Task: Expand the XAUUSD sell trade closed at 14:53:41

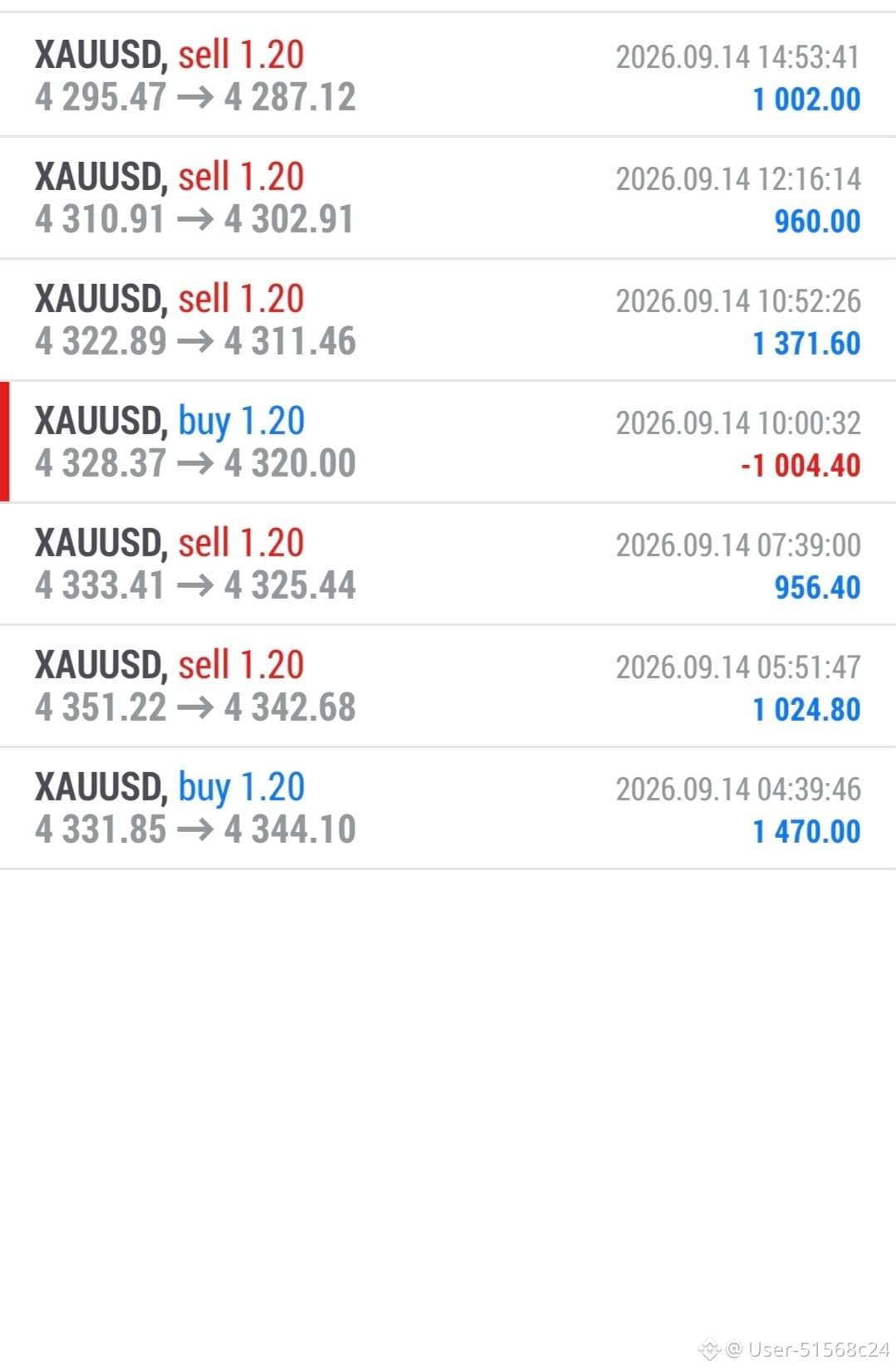Action: (448, 76)
